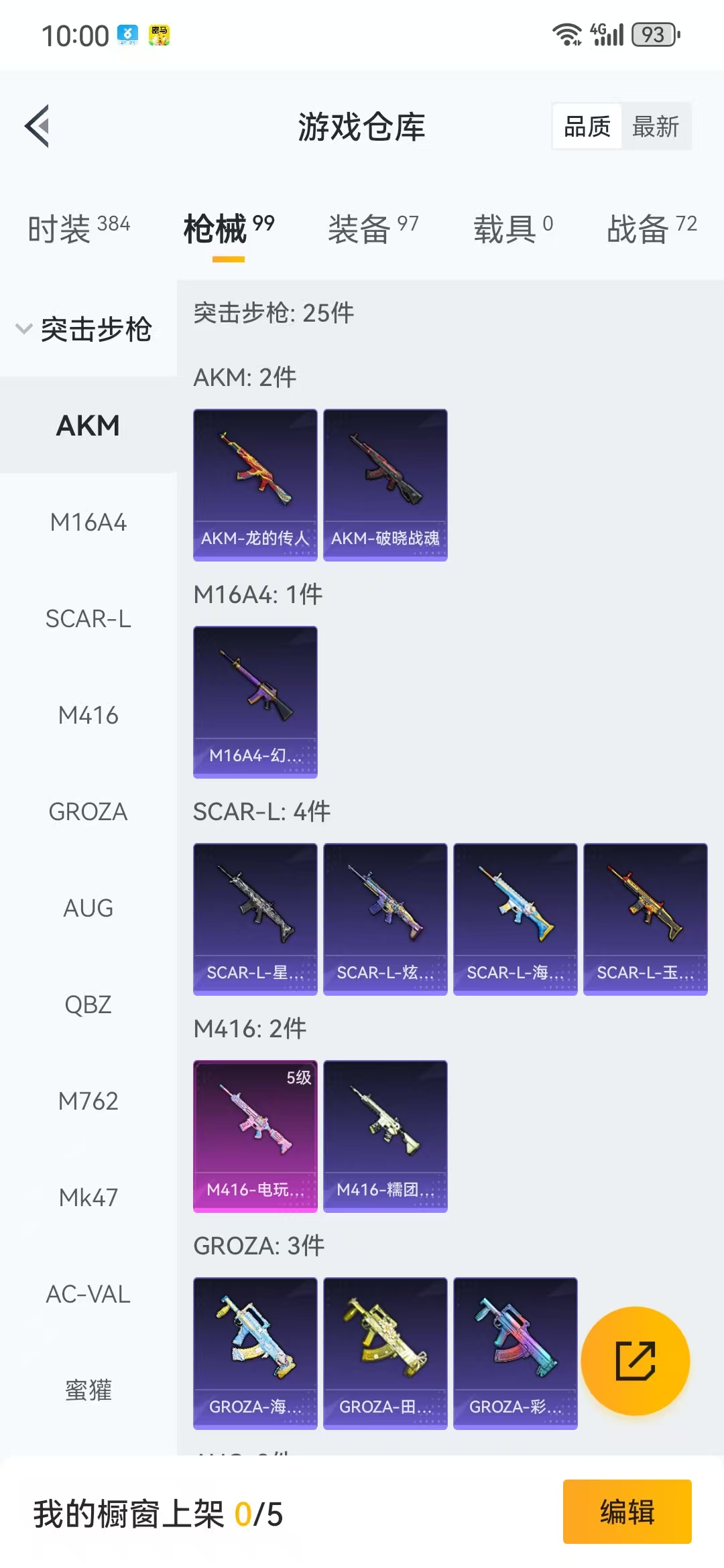Open the level 5 M416-电玩 skin

coord(255,1136)
